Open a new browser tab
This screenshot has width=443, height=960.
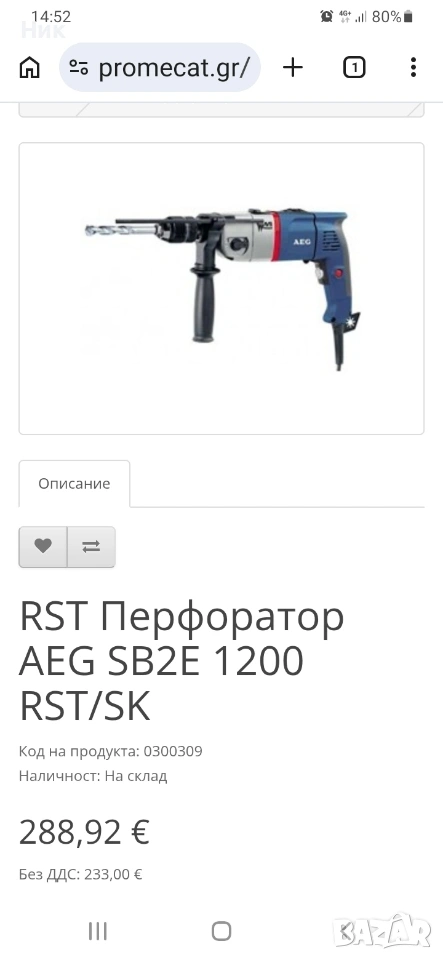coord(293,68)
